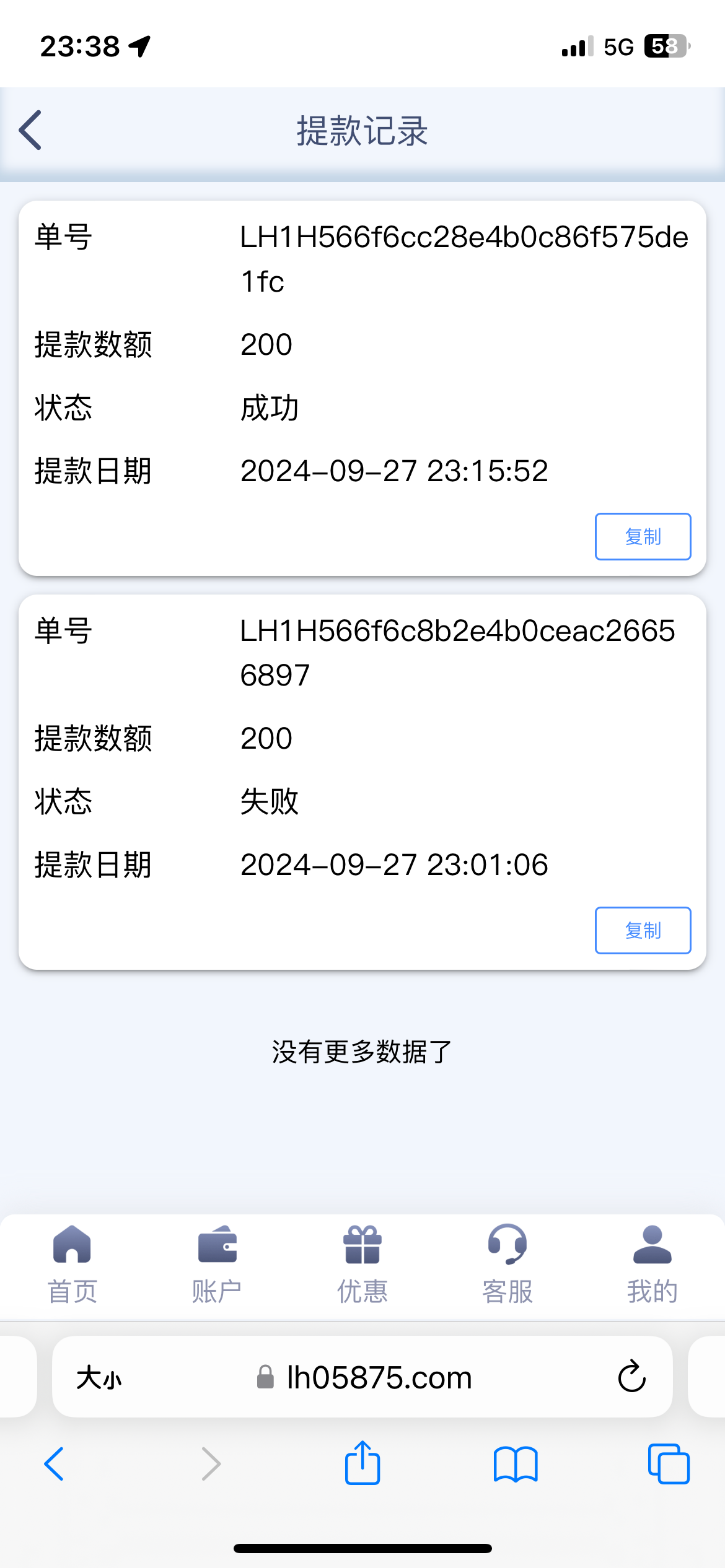Go back in Safari browser history
Image resolution: width=725 pixels, height=1568 pixels.
pyautogui.click(x=54, y=1464)
